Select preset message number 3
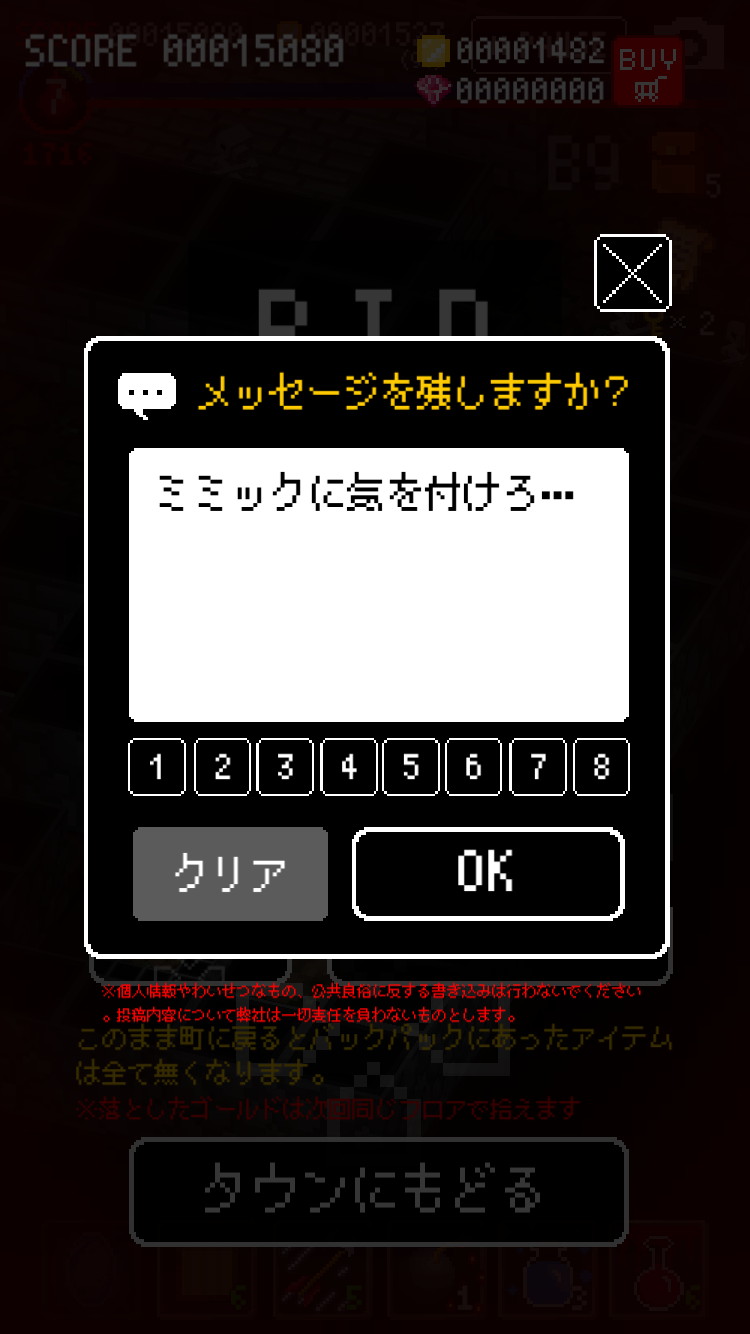750x1334 pixels. tap(285, 767)
